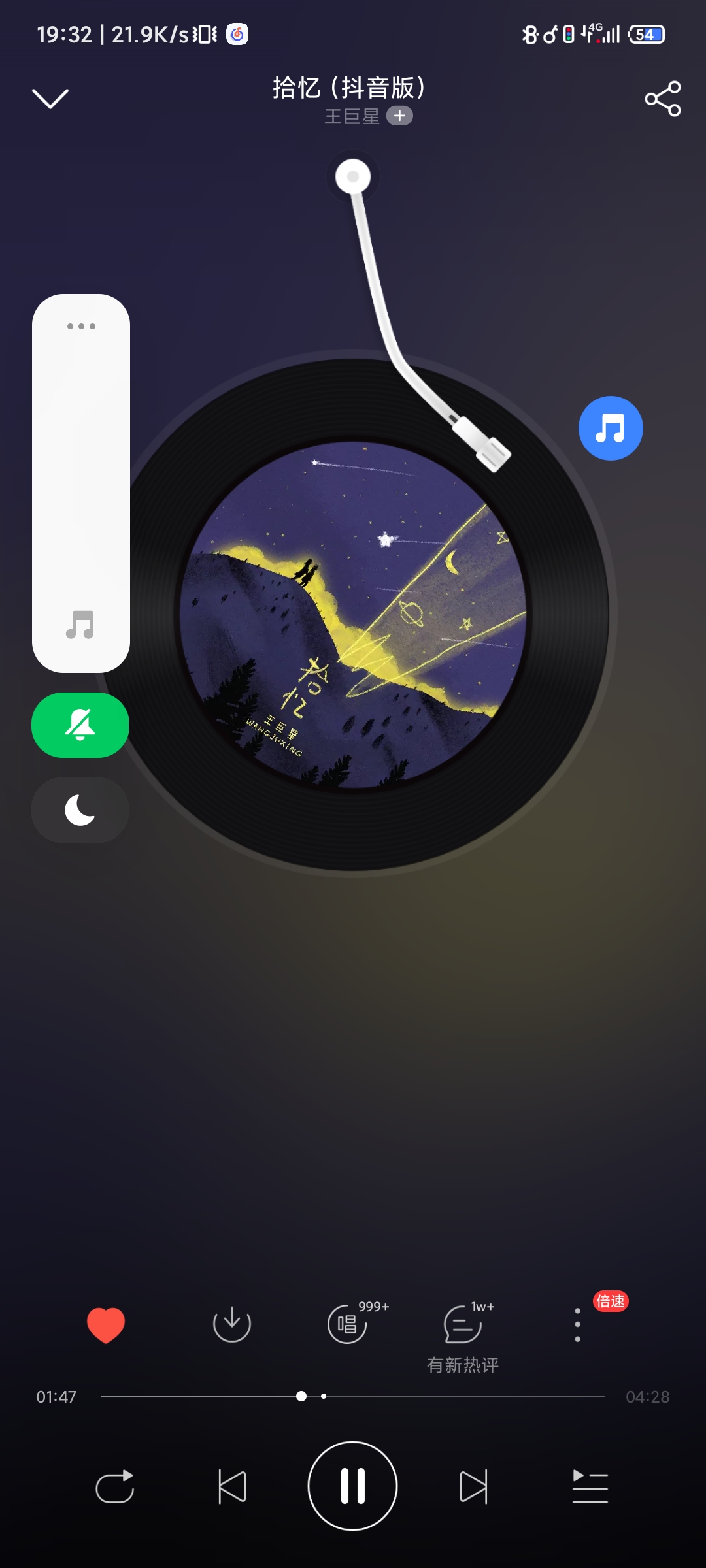
Task: Open the three dots on the volume panel
Action: [x=81, y=326]
